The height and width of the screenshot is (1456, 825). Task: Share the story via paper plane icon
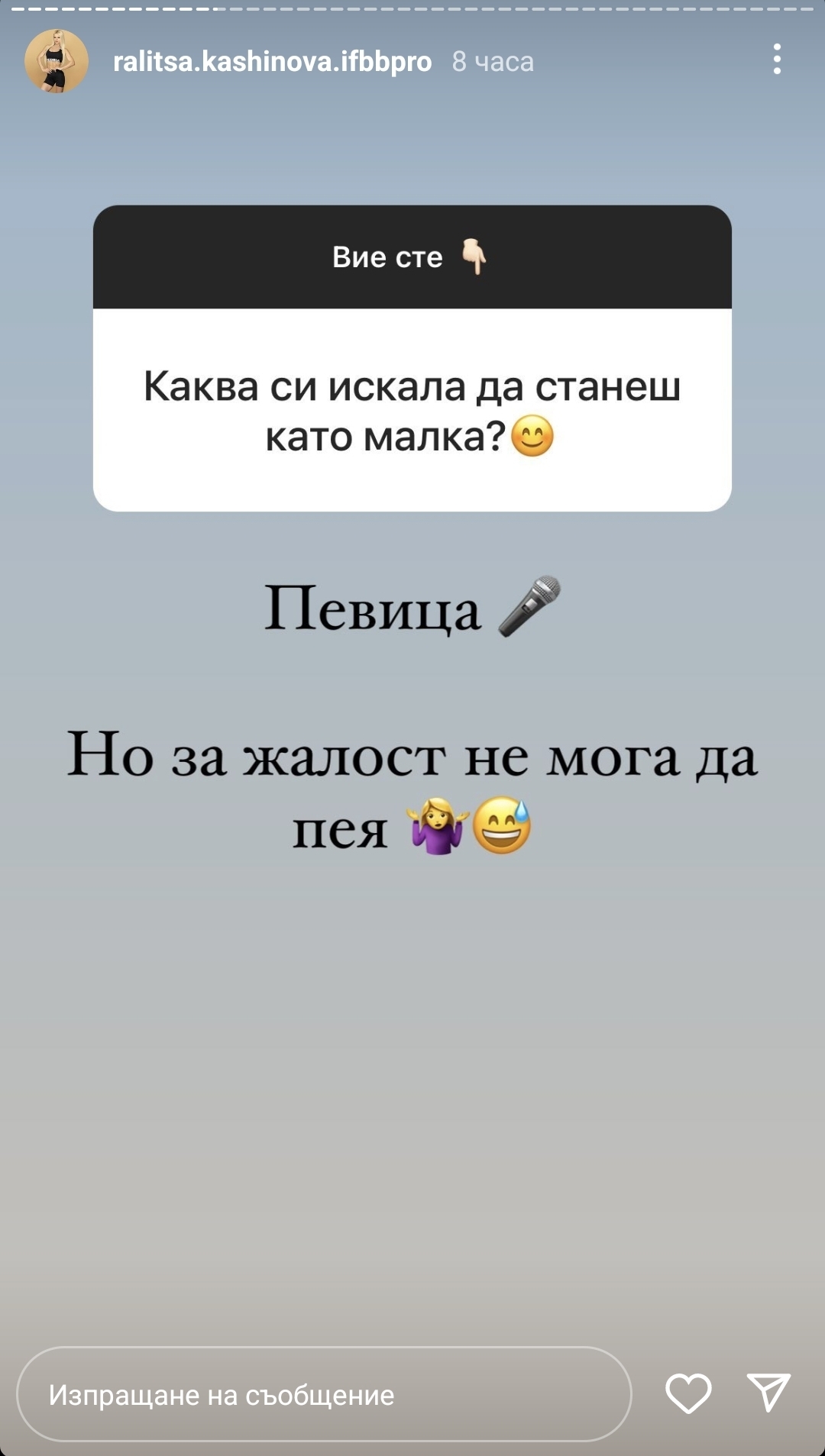768,1392
